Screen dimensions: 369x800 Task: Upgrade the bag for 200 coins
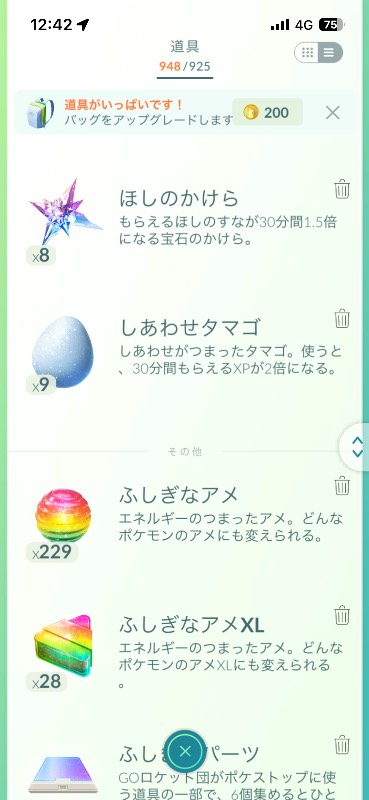tap(267, 112)
